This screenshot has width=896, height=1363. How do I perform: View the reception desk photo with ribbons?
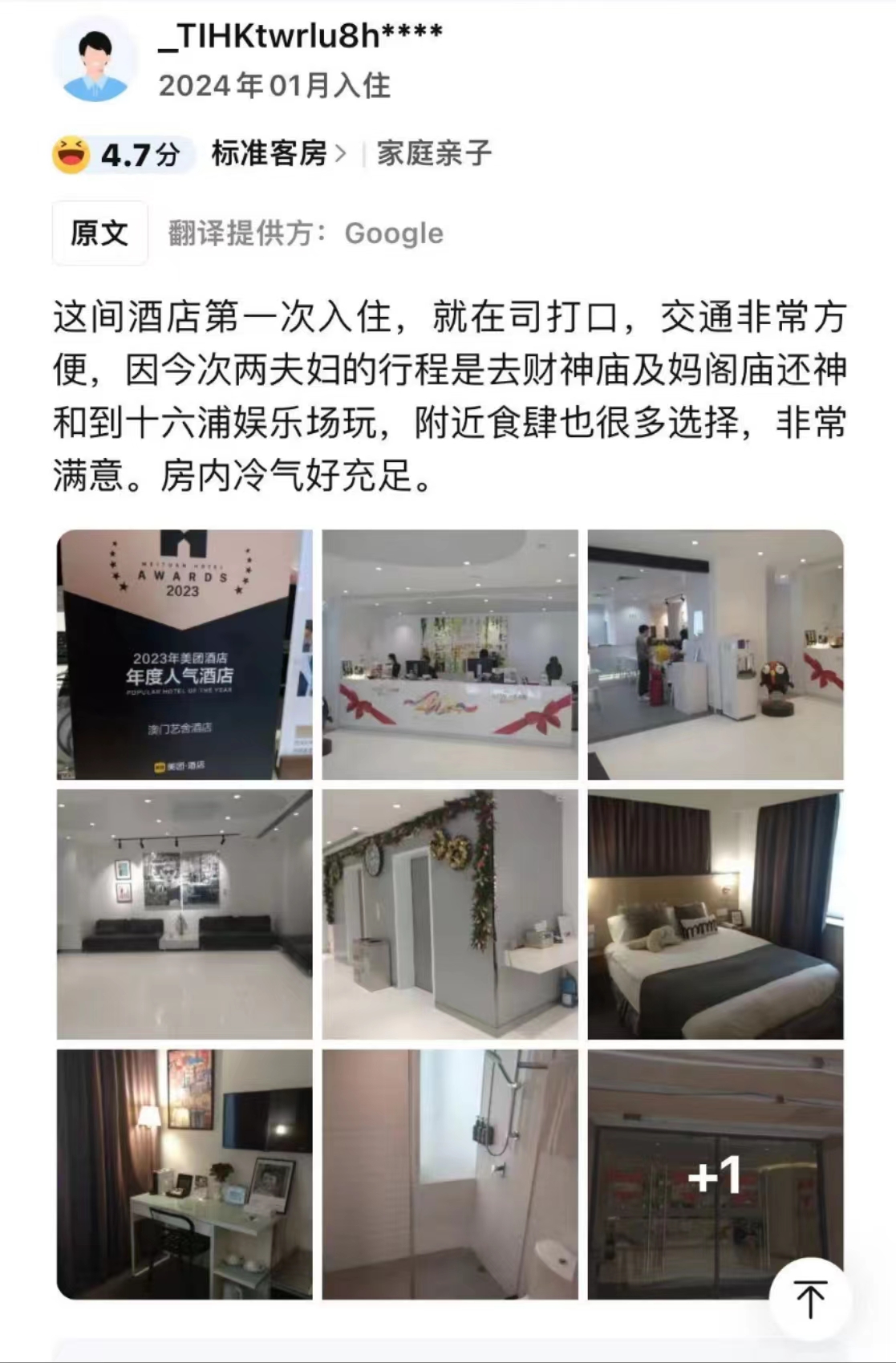(x=450, y=654)
